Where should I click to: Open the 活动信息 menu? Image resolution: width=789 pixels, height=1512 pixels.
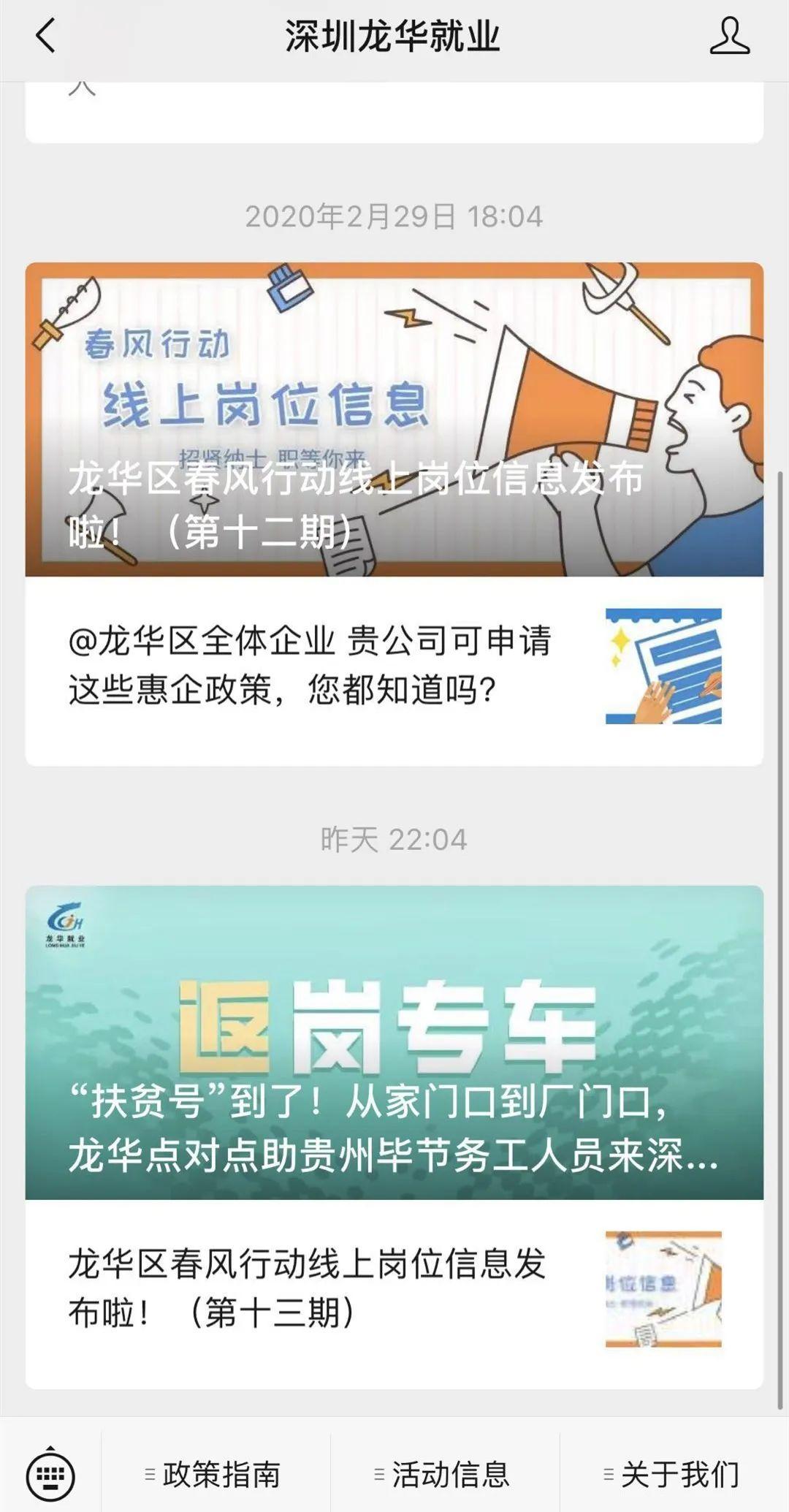(444, 1475)
